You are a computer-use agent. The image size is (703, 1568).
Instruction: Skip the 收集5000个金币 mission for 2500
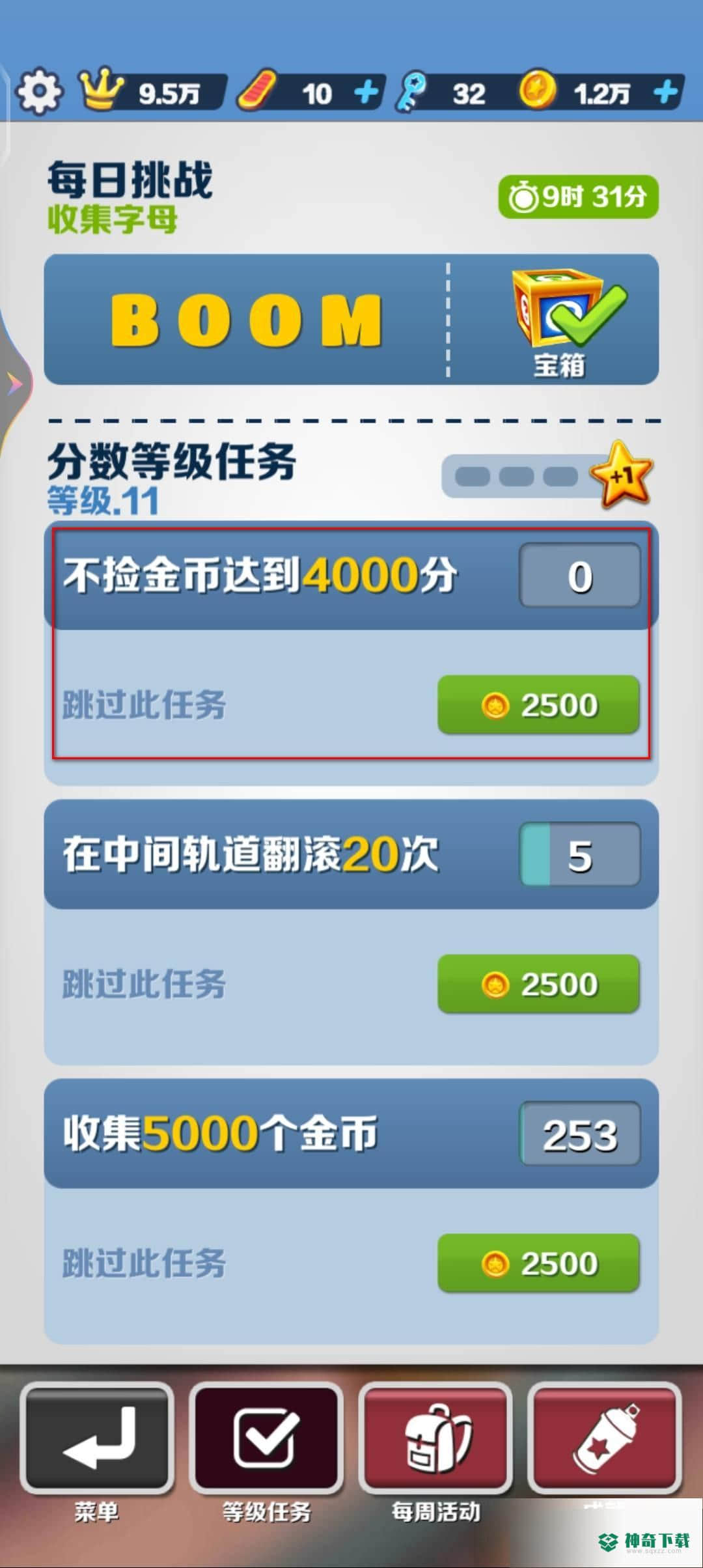point(538,1263)
